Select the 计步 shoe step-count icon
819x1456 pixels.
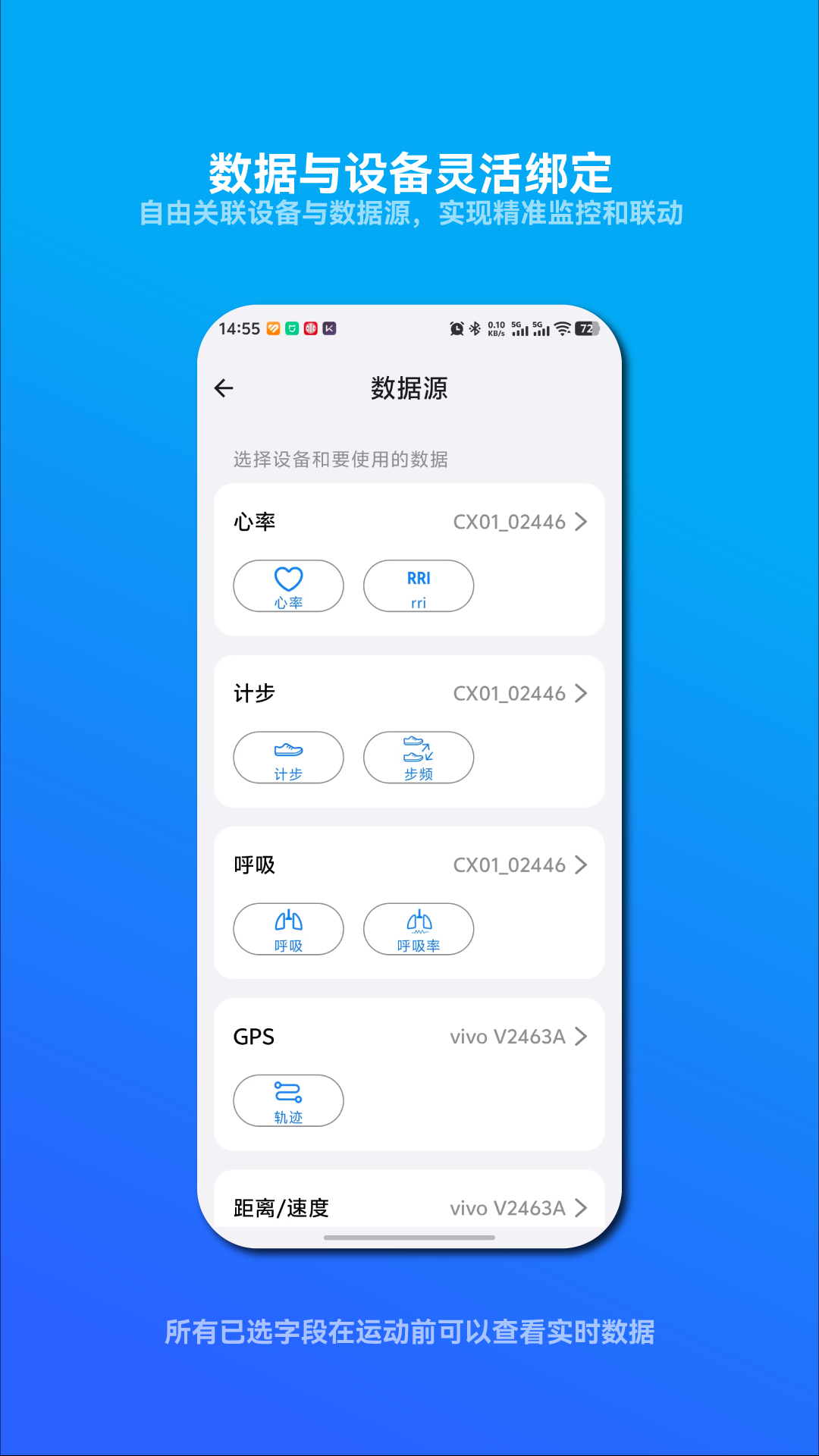[288, 757]
